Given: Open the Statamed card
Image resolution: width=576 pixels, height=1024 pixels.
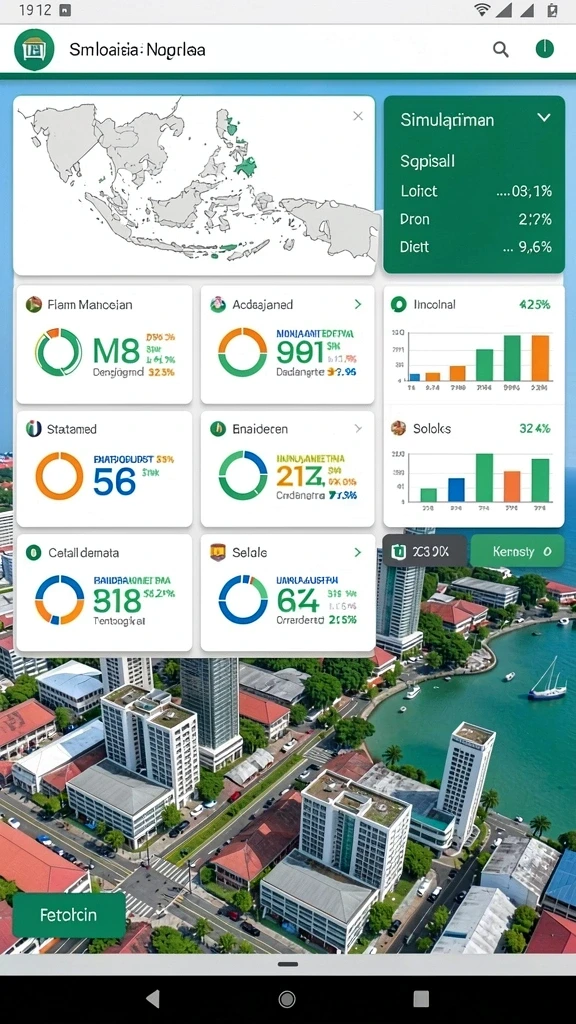Looking at the screenshot, I should 104,468.
